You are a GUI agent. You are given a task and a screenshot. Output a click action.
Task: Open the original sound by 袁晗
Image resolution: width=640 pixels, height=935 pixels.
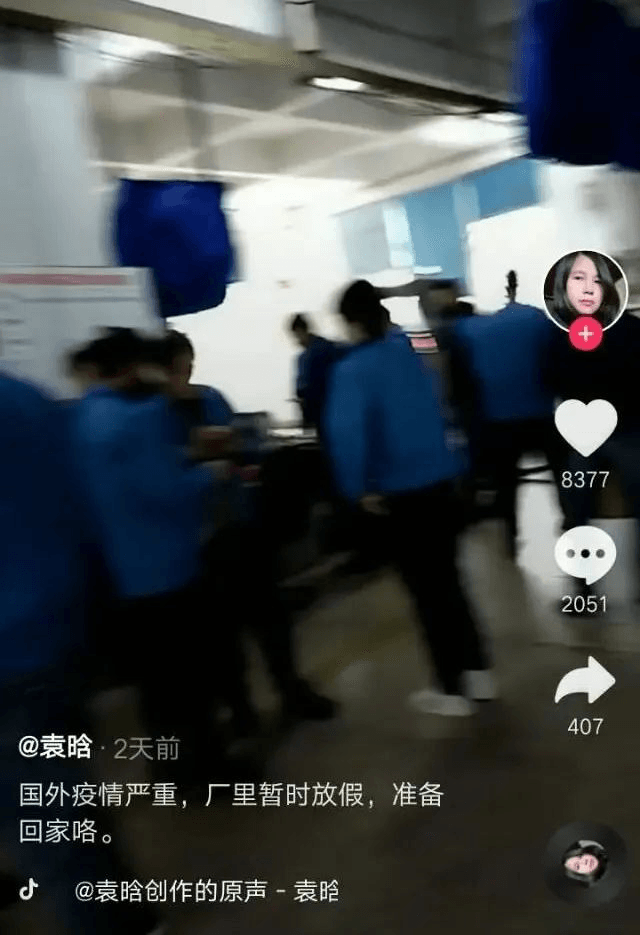(206, 890)
